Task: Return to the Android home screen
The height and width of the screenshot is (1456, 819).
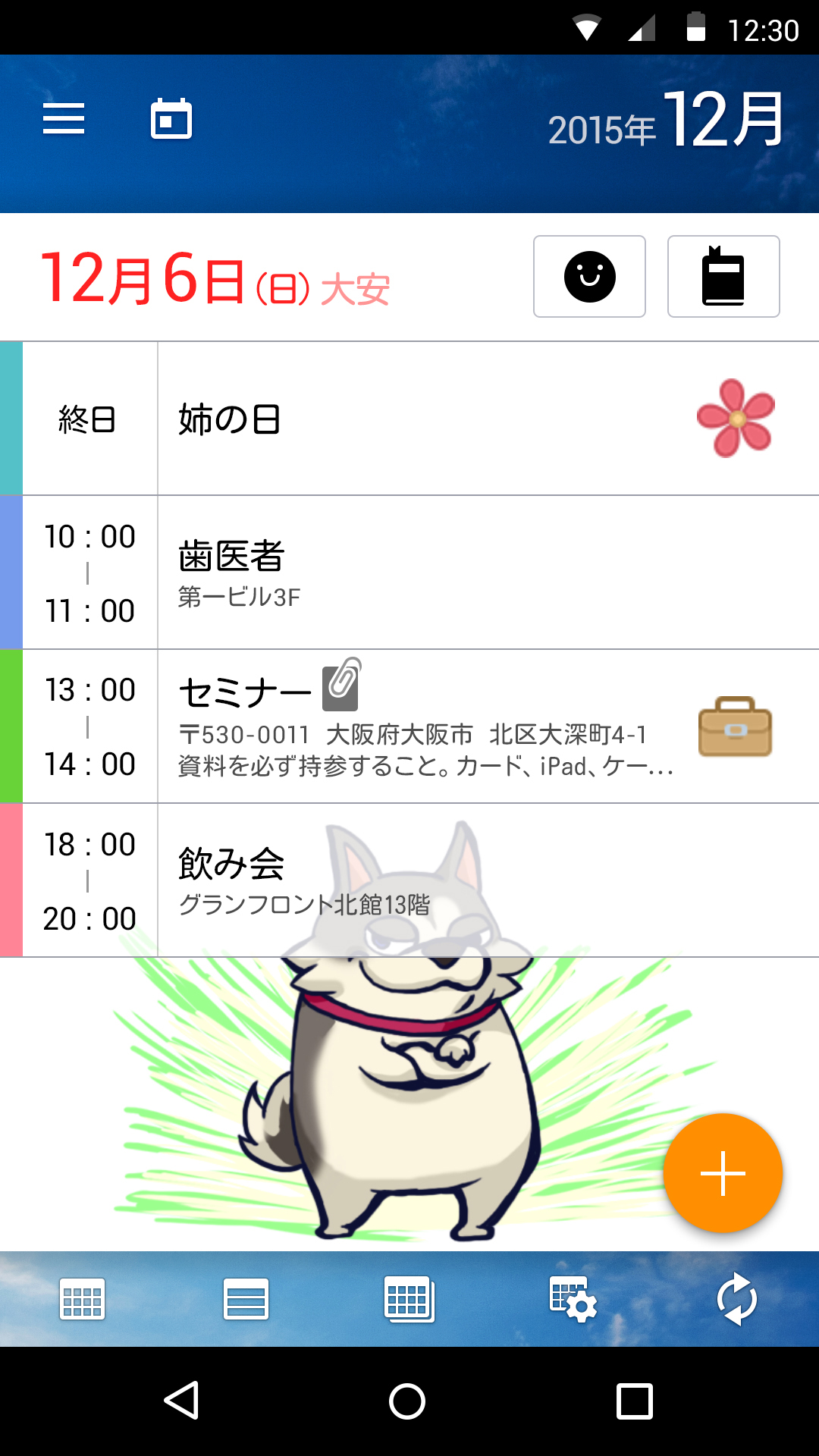Action: [407, 1400]
